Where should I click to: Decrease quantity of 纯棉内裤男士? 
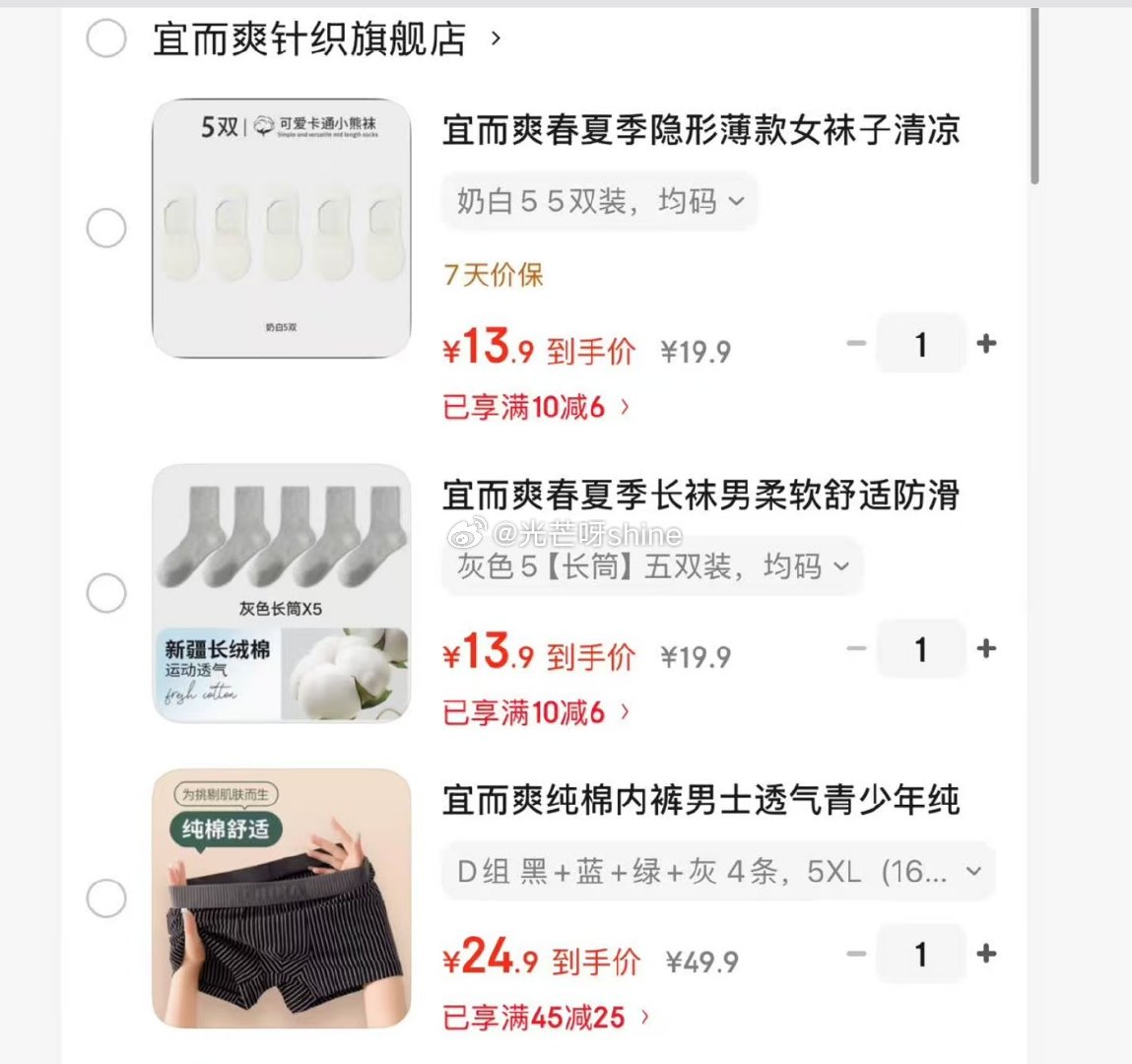[856, 954]
